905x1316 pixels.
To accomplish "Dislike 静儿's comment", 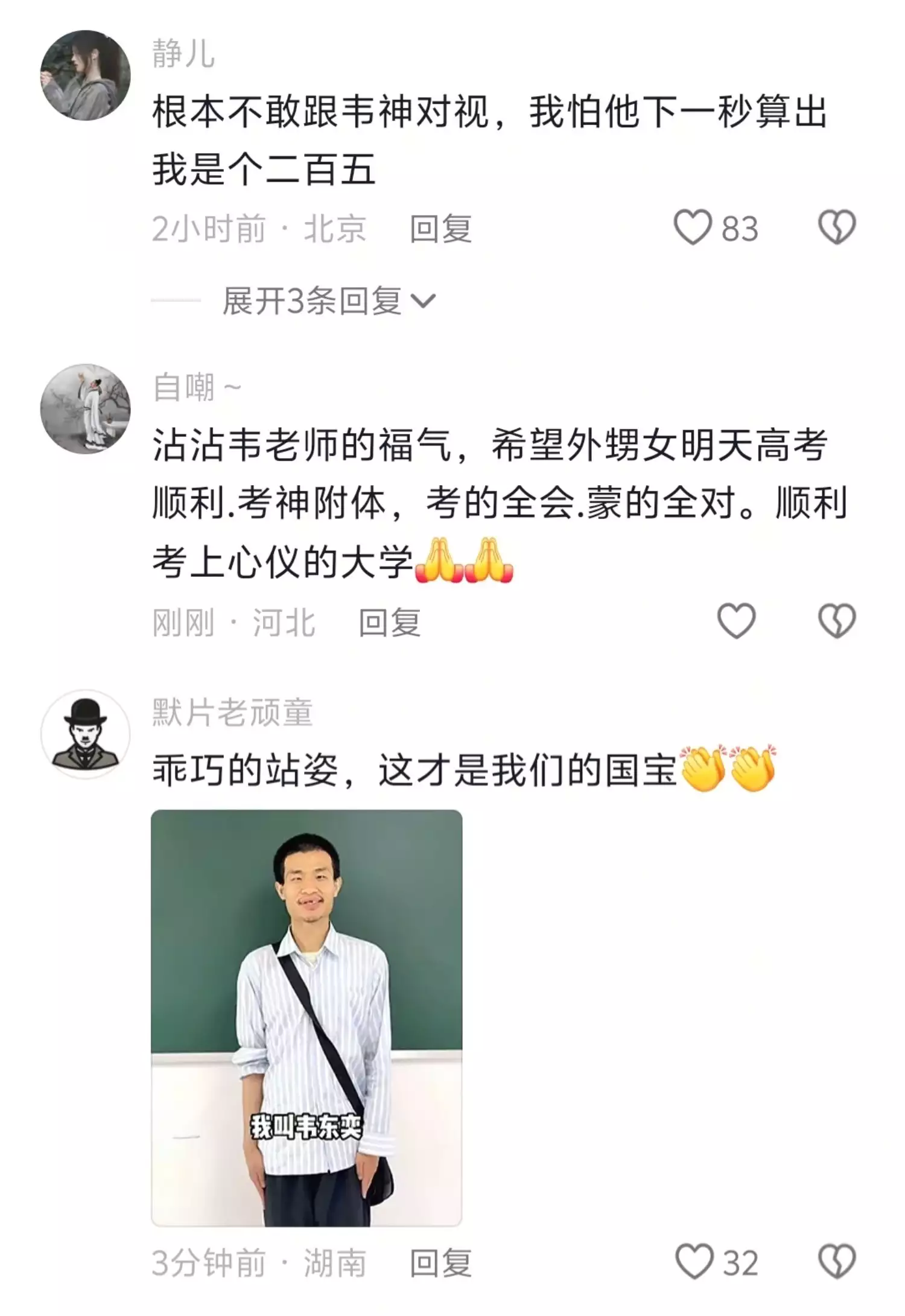I will pyautogui.click(x=837, y=227).
